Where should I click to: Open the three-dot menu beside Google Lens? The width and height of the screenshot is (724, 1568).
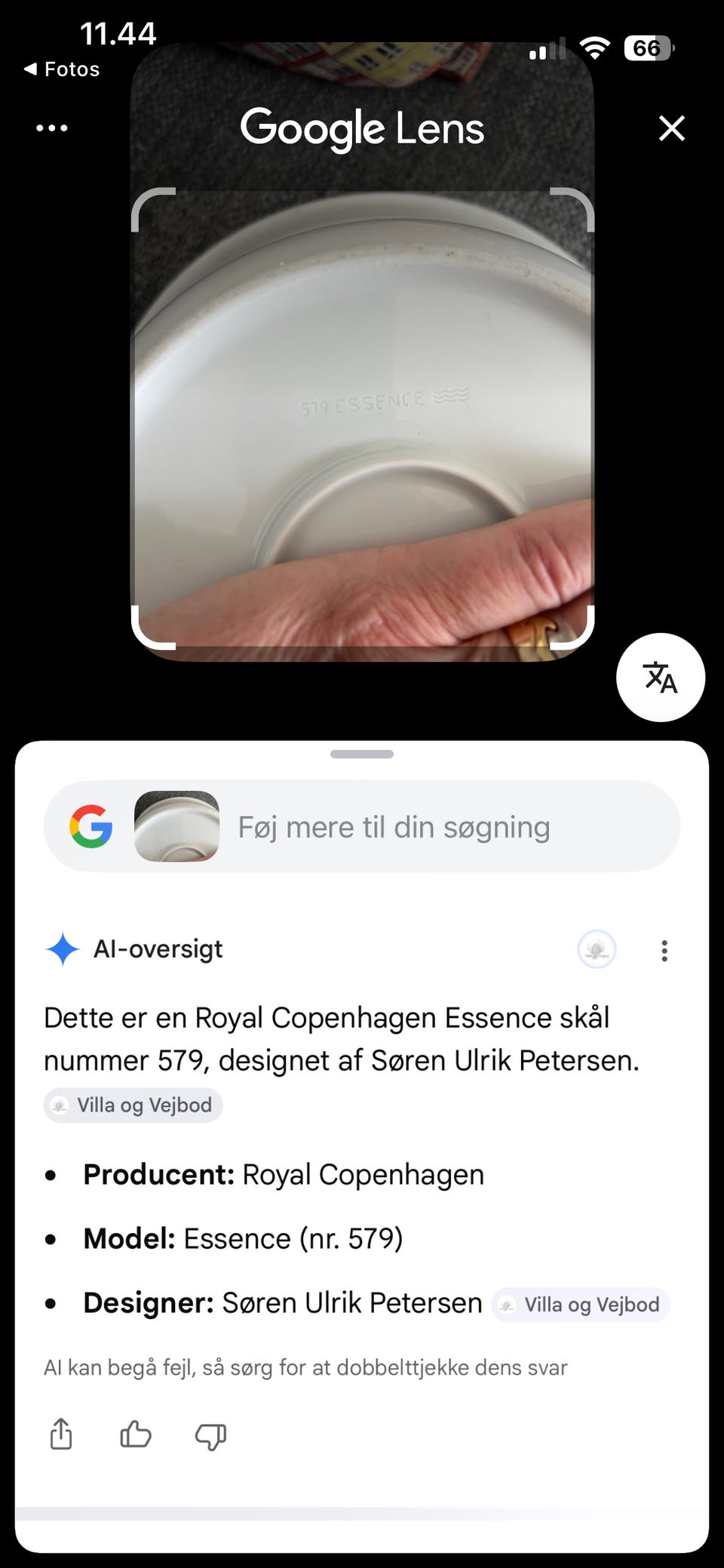tap(52, 128)
